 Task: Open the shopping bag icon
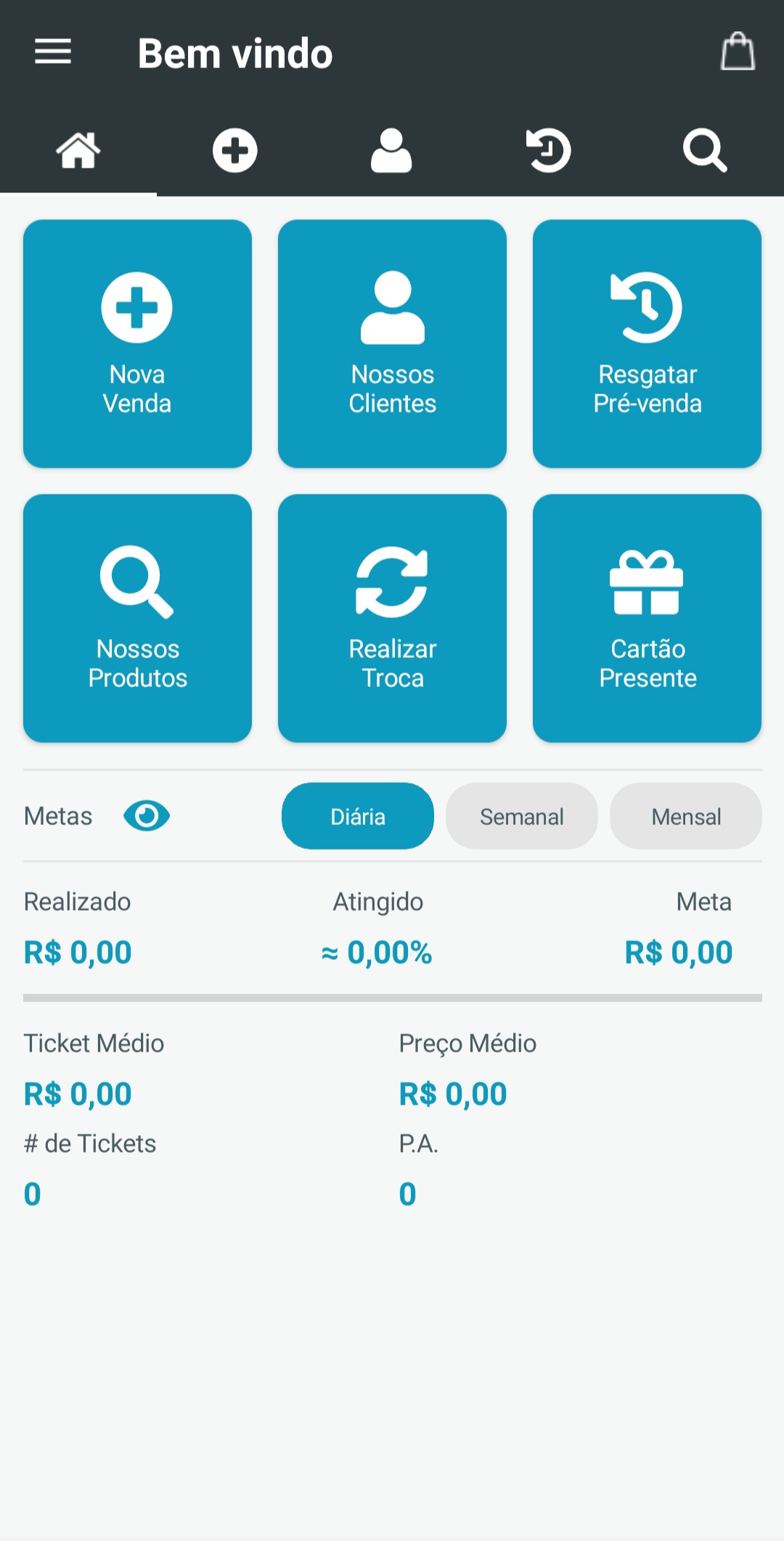coord(738,52)
